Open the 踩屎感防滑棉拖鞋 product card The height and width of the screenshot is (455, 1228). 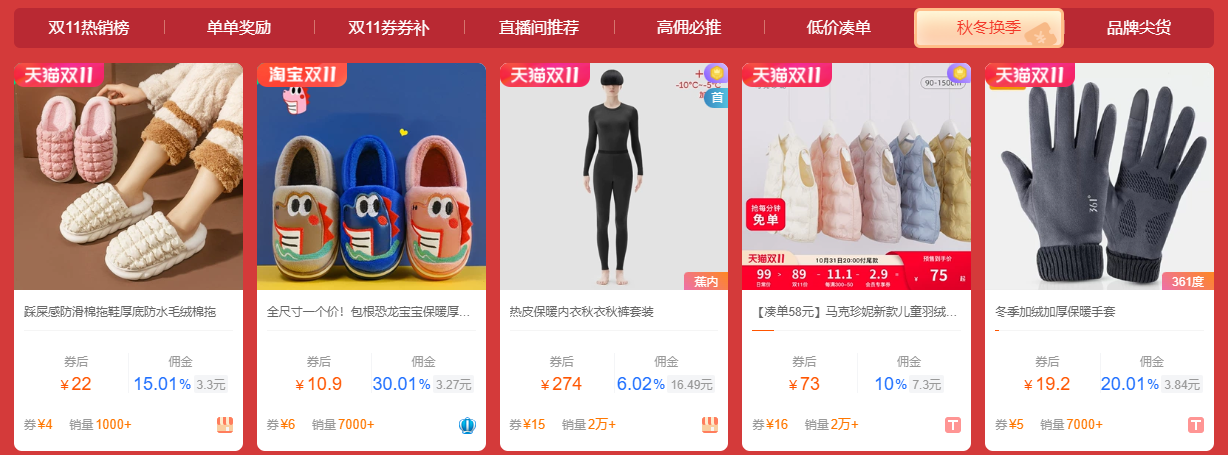pyautogui.click(x=128, y=180)
